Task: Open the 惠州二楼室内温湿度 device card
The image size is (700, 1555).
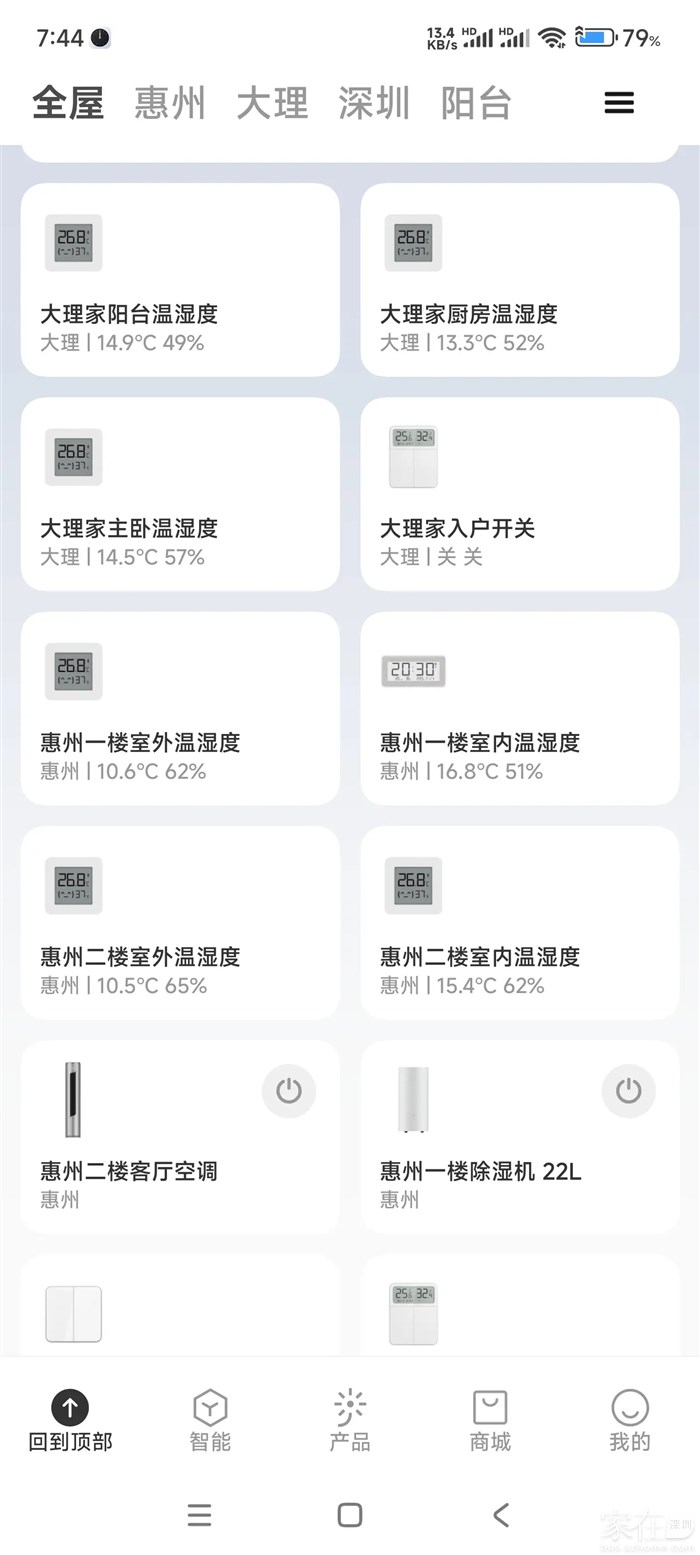Action: click(x=520, y=922)
